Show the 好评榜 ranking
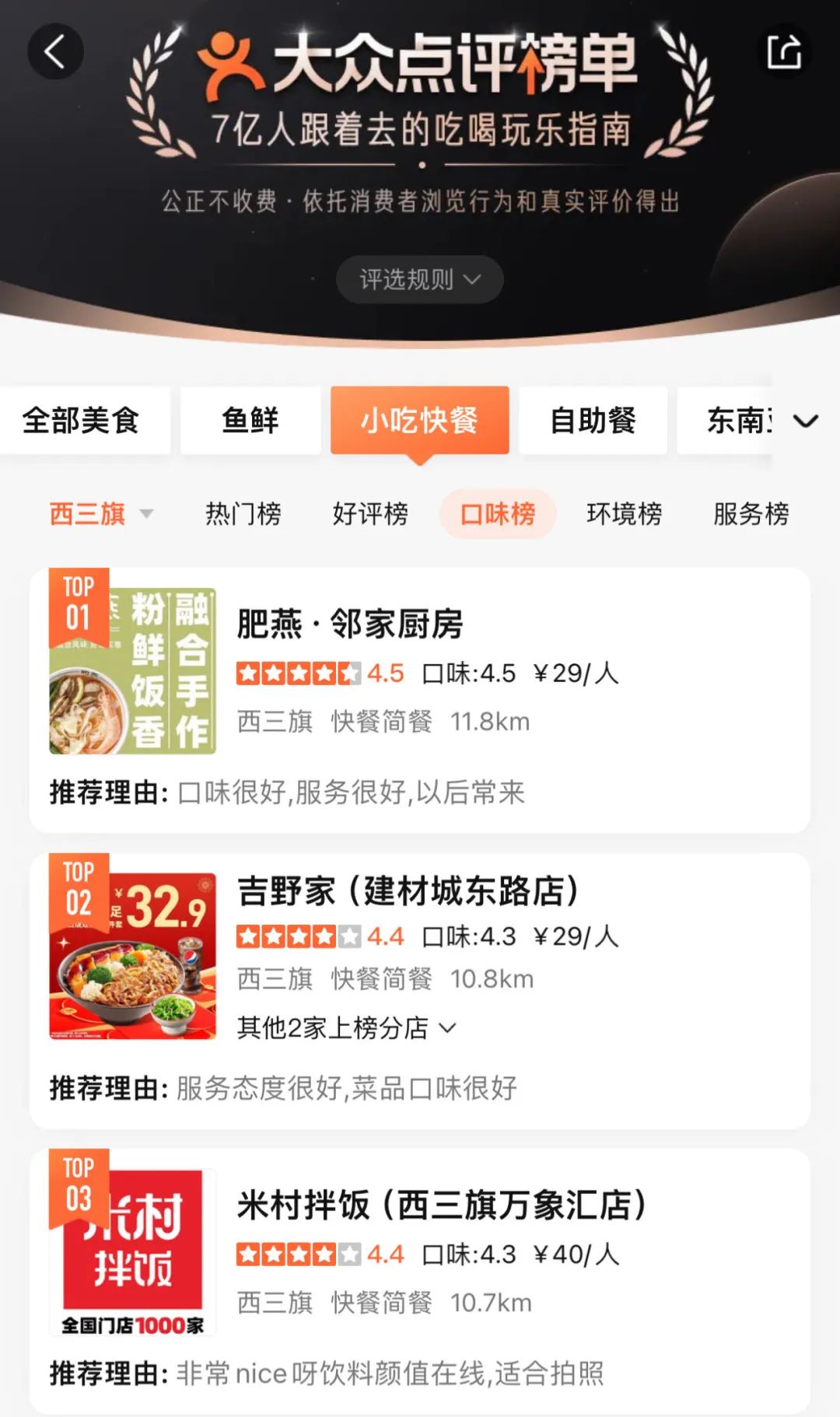Viewport: 840px width, 1417px height. click(x=370, y=514)
